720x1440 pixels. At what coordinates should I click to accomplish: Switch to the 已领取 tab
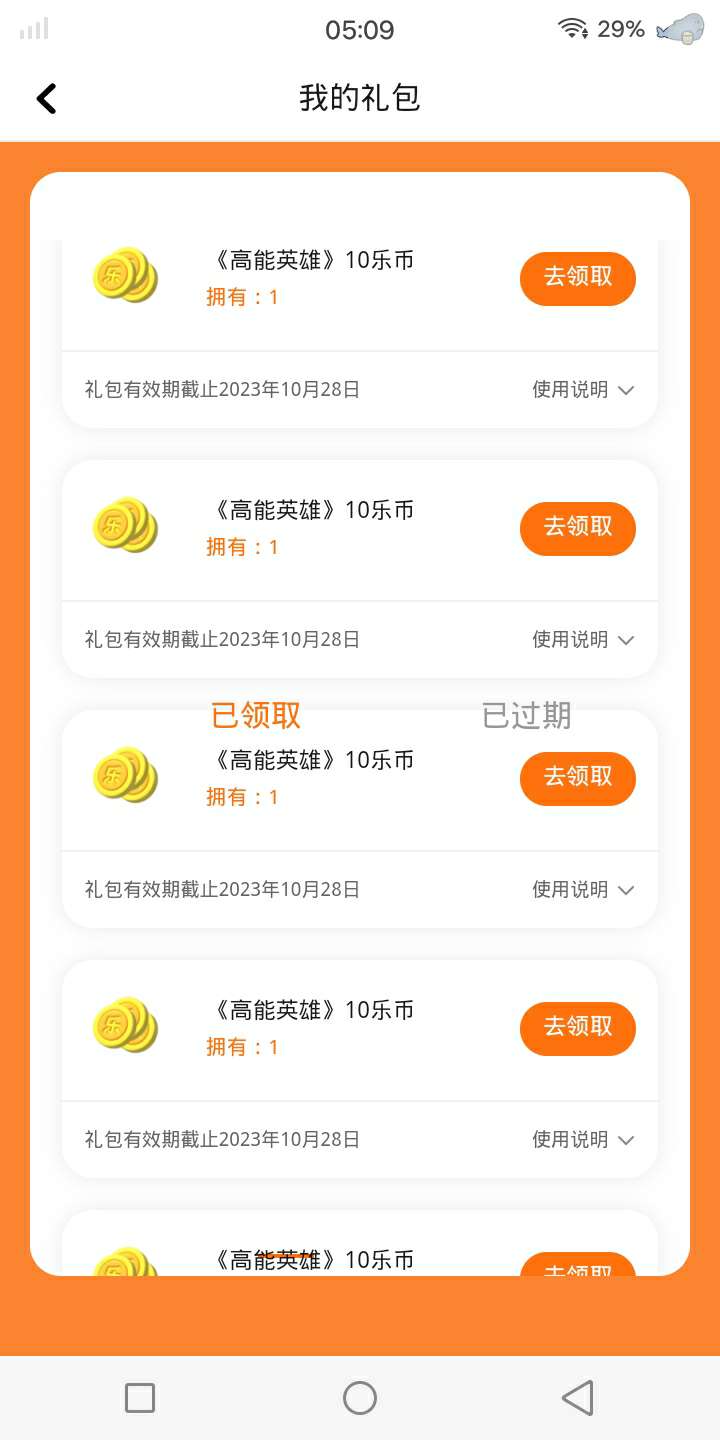256,715
